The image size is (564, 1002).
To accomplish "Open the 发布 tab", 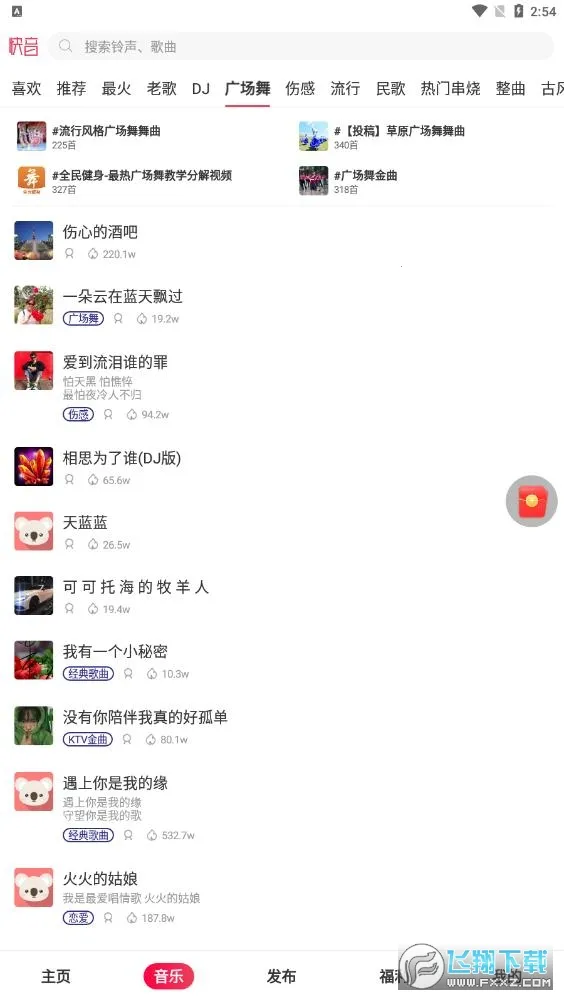I will click(x=281, y=976).
